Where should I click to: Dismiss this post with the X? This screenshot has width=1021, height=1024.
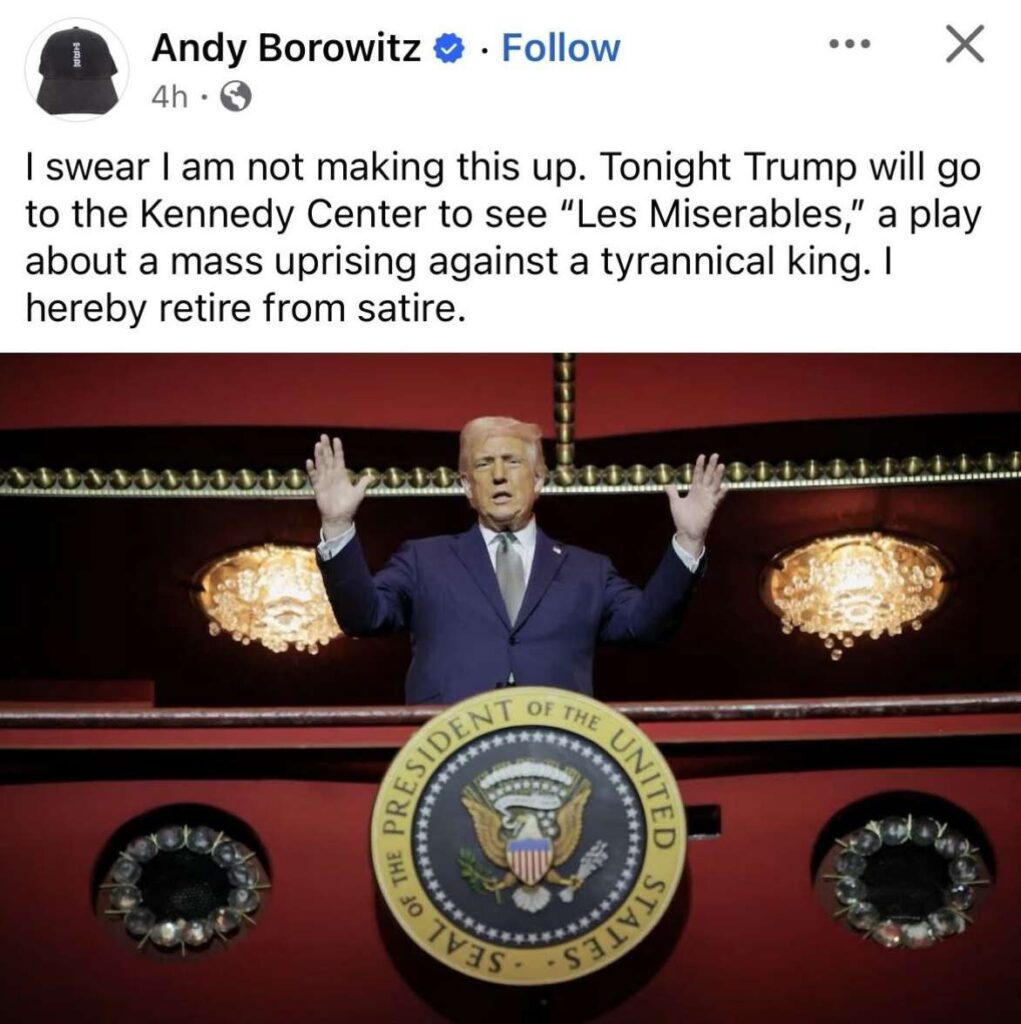[x=964, y=45]
